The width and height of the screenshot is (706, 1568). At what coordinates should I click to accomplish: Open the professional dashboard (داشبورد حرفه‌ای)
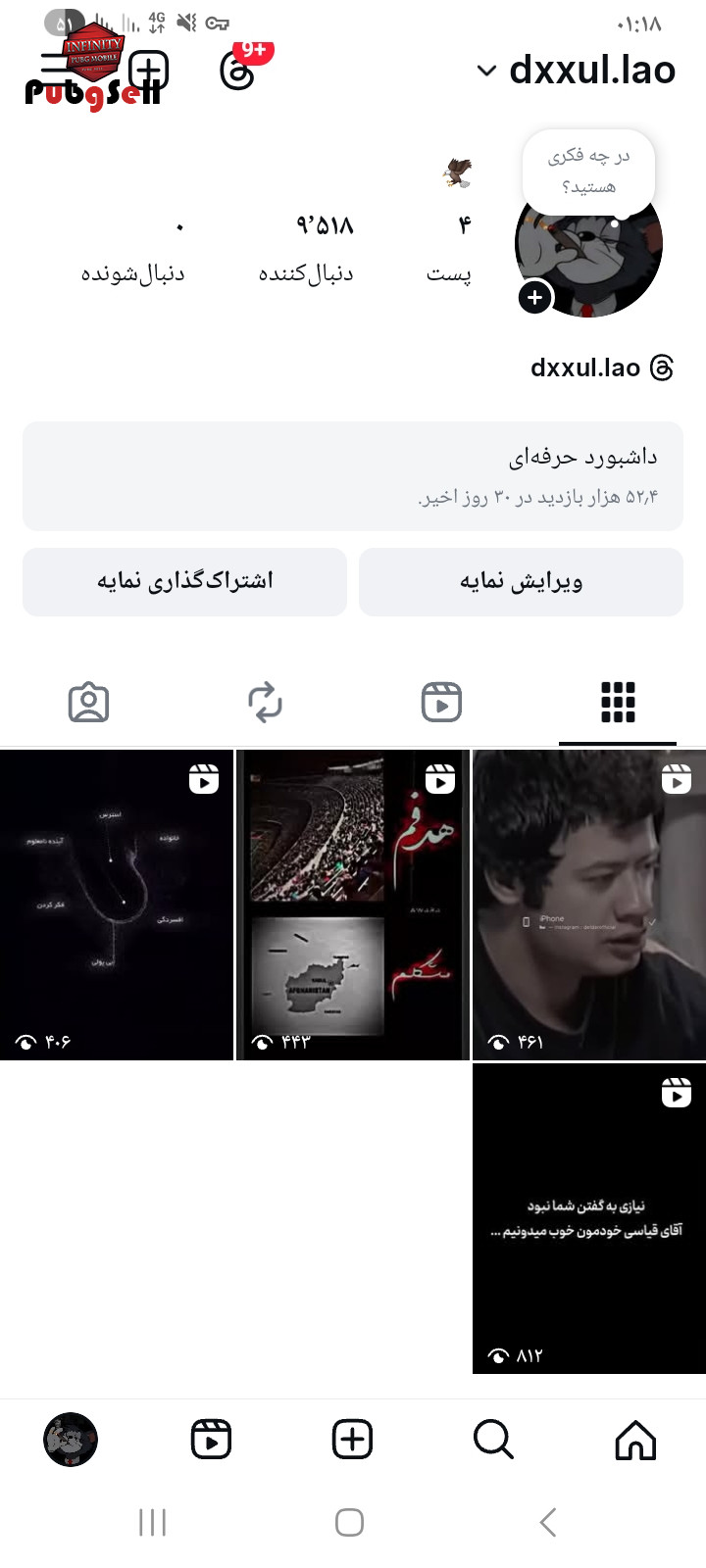coord(353,476)
